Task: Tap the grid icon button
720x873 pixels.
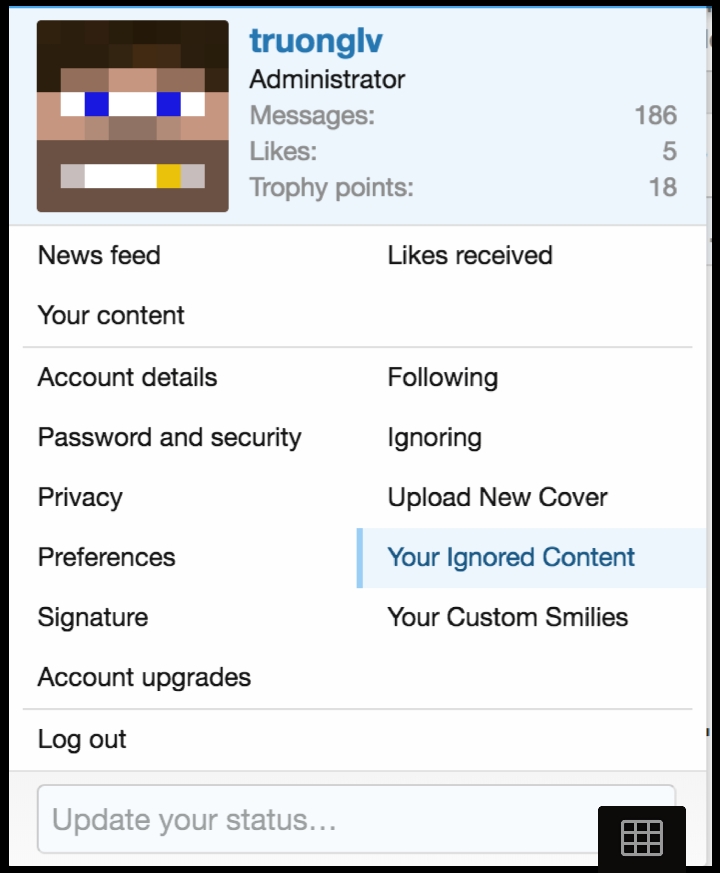Action: (641, 837)
